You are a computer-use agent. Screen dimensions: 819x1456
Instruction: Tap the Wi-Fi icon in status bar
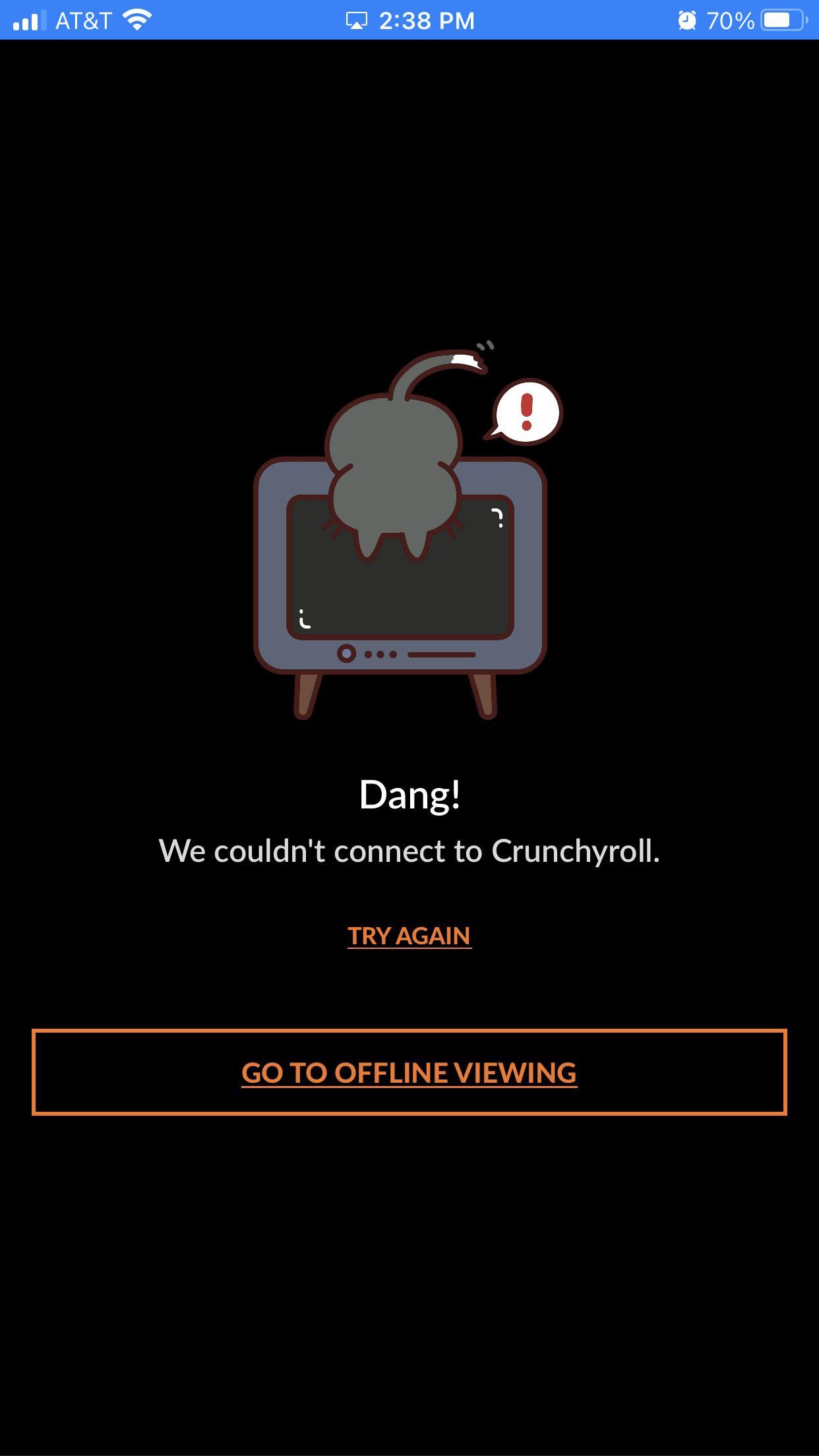(x=136, y=19)
